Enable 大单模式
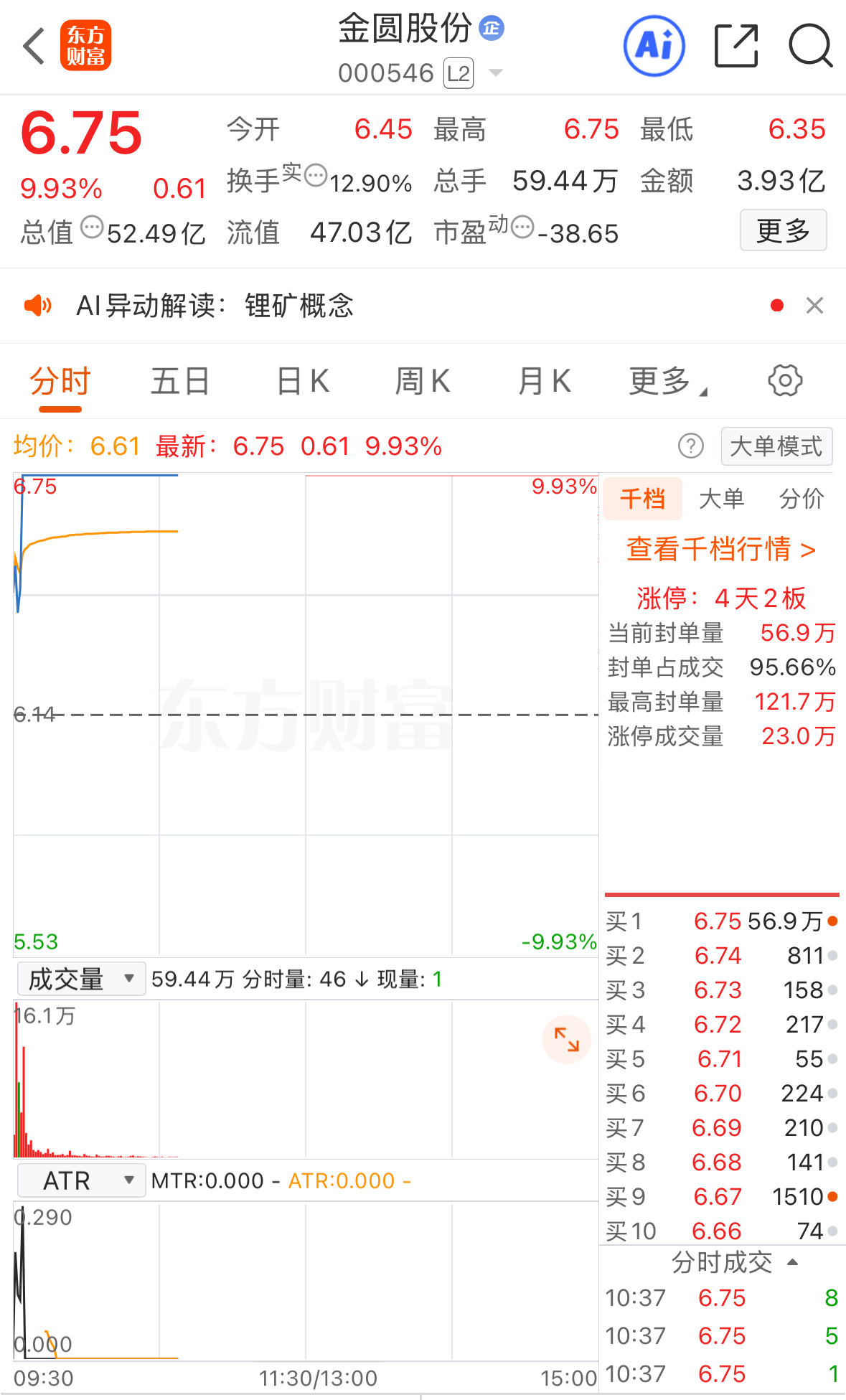846x1400 pixels. tap(776, 446)
